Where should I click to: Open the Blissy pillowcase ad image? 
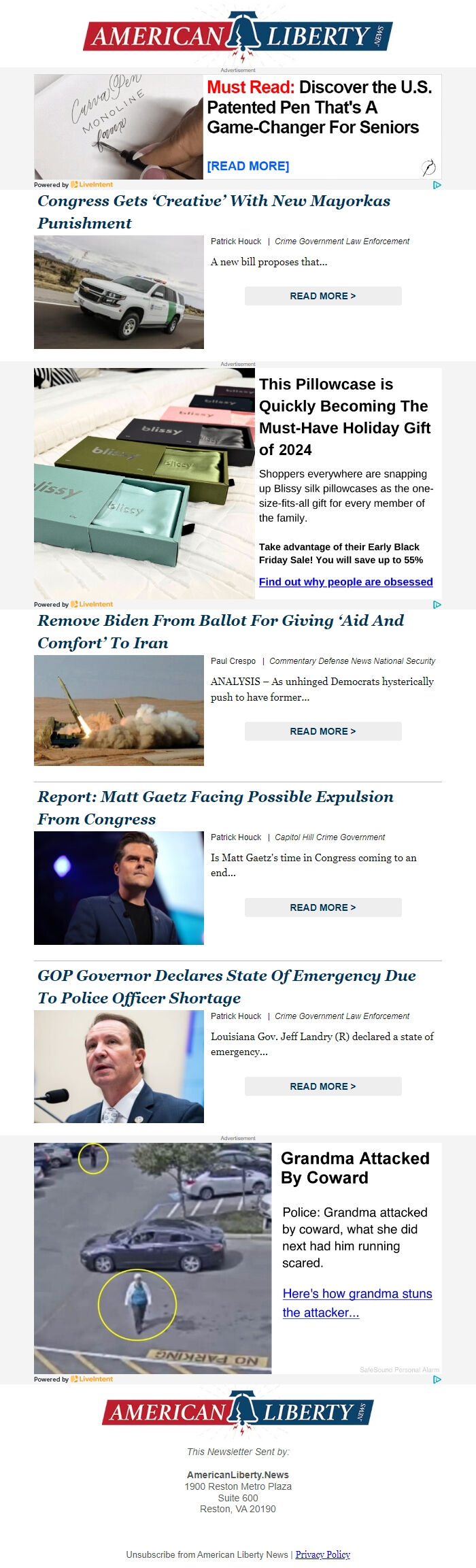coord(144,484)
